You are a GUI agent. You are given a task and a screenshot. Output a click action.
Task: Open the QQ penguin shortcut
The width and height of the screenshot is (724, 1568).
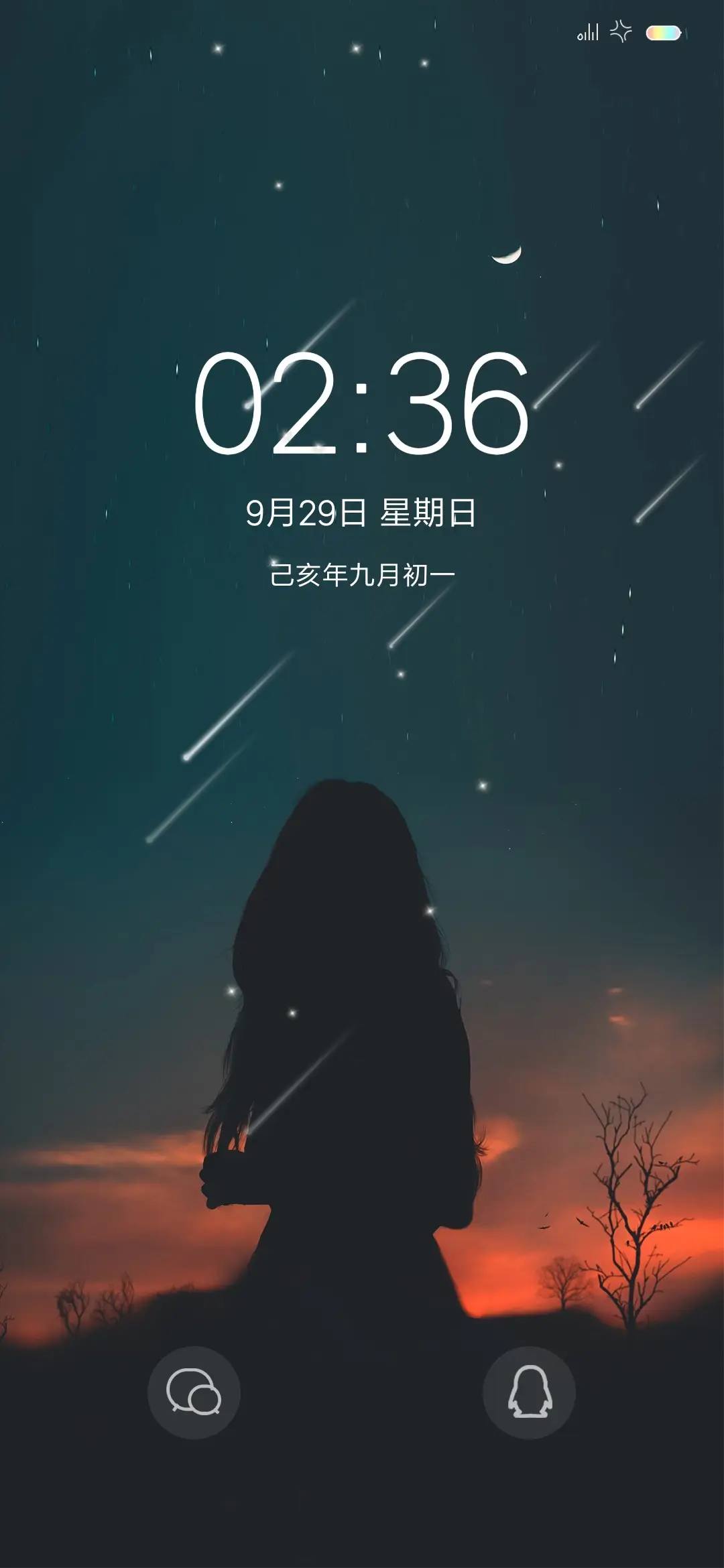[529, 1392]
